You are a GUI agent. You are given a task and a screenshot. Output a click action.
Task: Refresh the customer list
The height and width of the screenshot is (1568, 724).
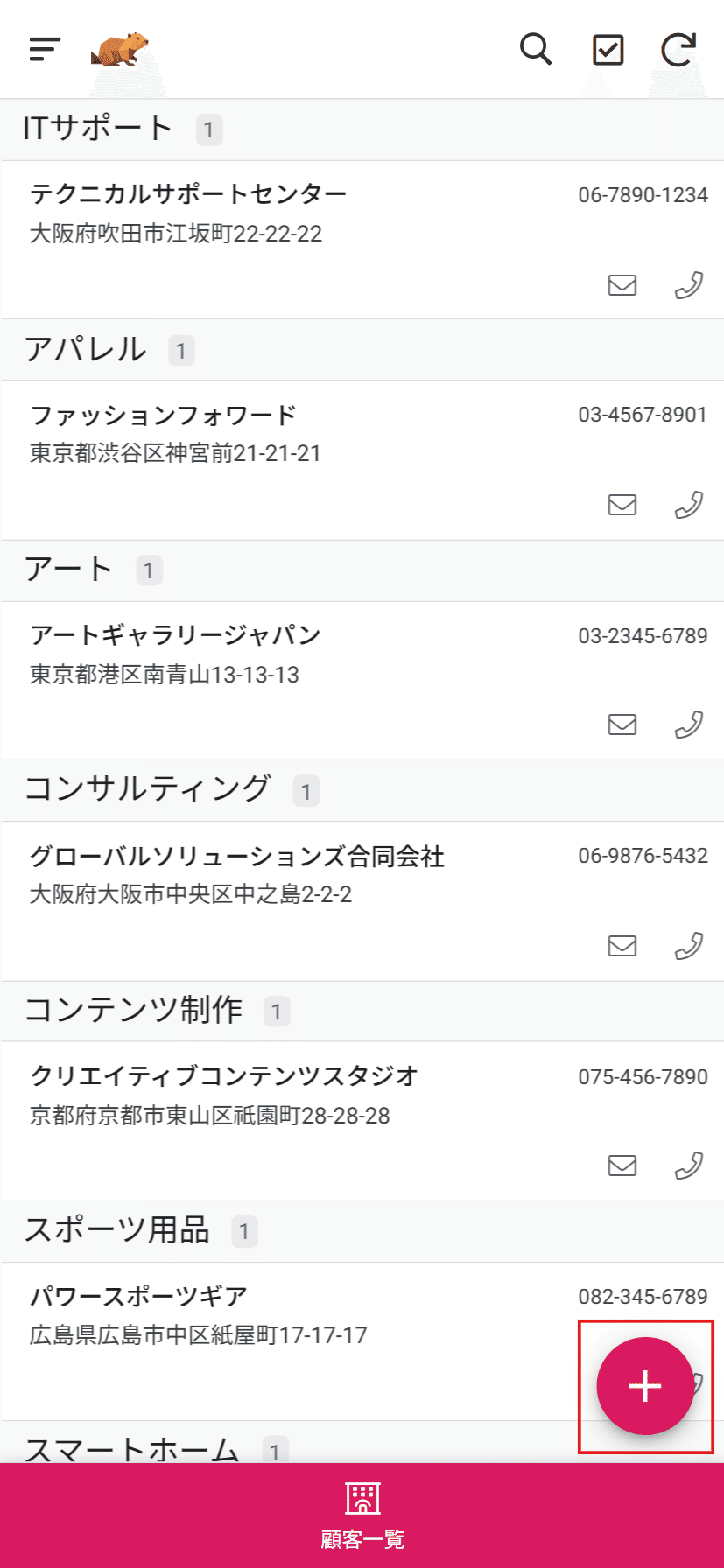pyautogui.click(x=678, y=50)
